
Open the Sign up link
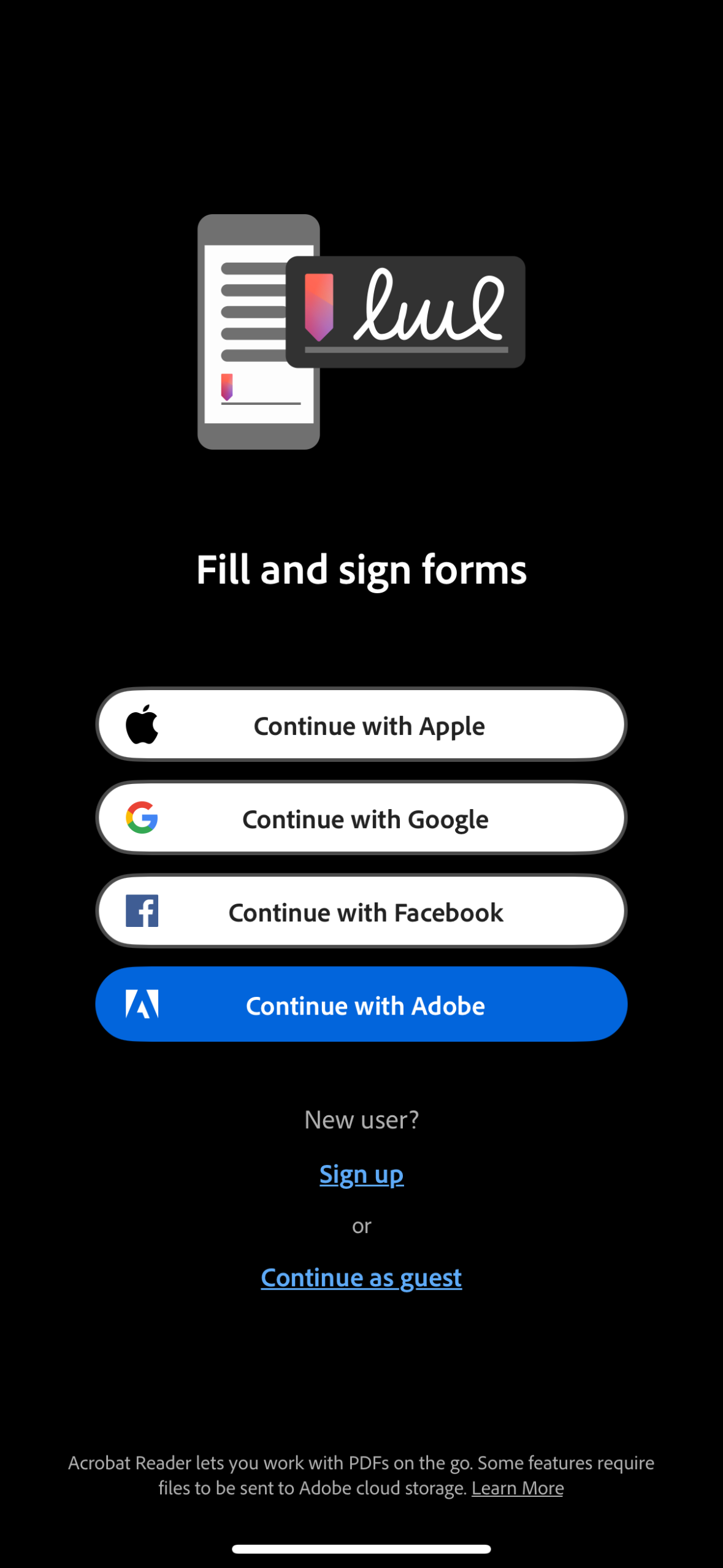click(361, 1174)
